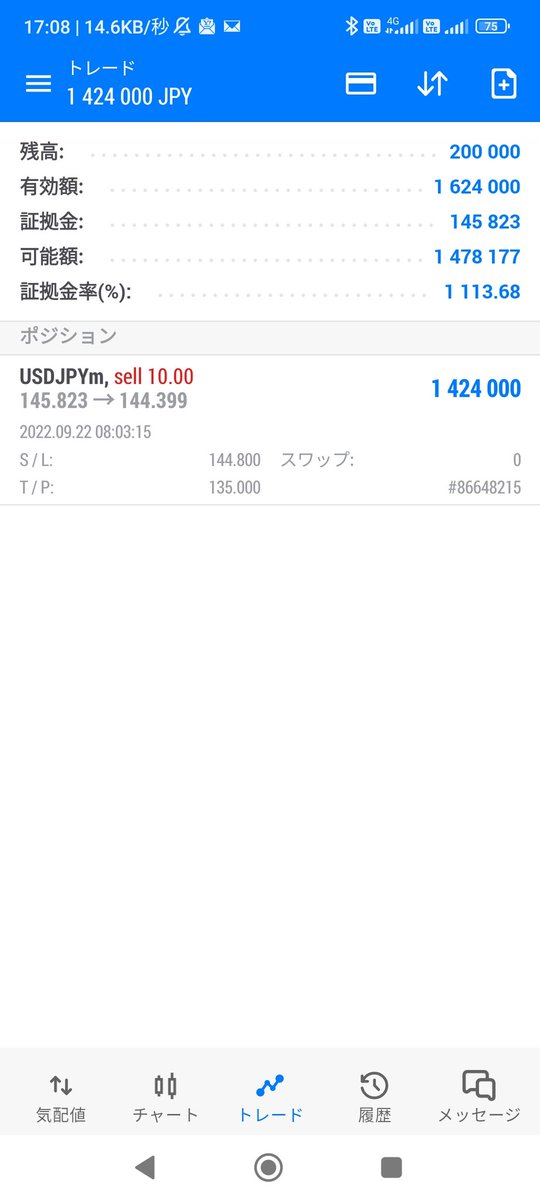
Task: Open the hamburger drawer menu
Action: pyautogui.click(x=38, y=84)
